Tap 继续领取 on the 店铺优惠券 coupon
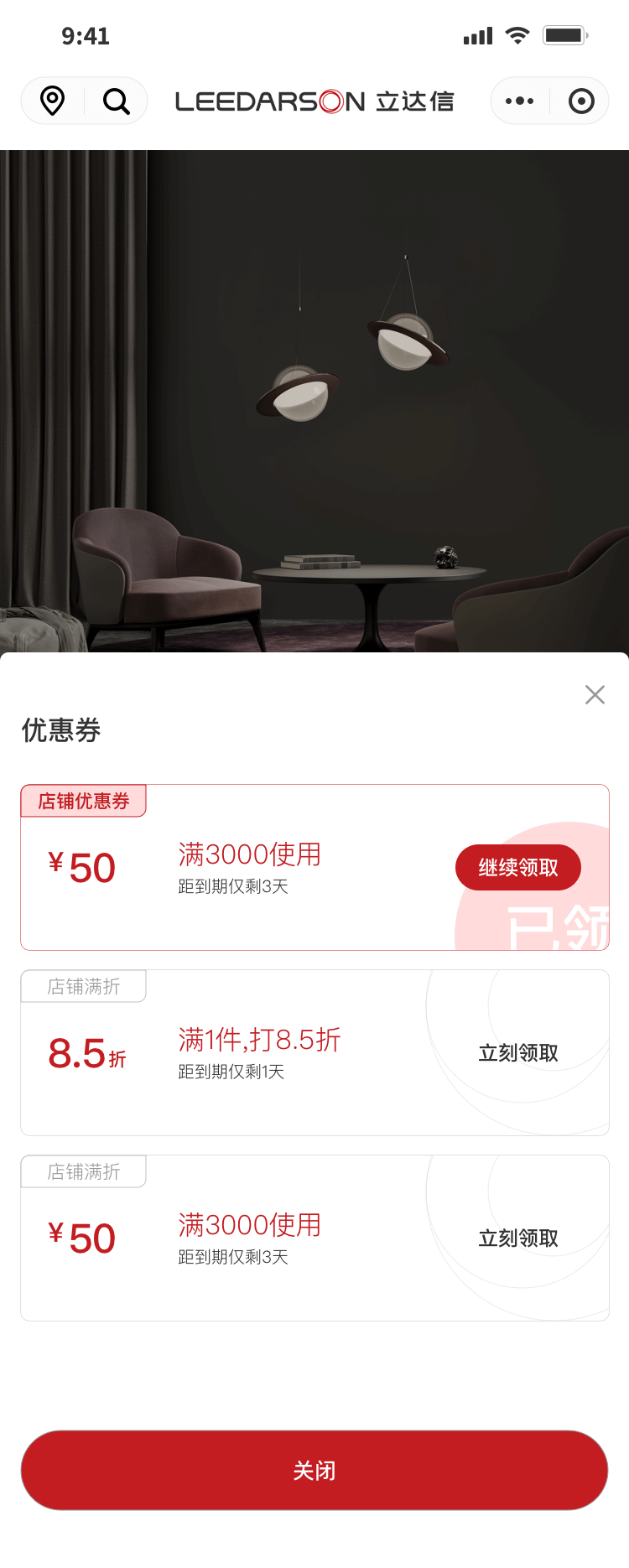The height and width of the screenshot is (1568, 629). 518,868
